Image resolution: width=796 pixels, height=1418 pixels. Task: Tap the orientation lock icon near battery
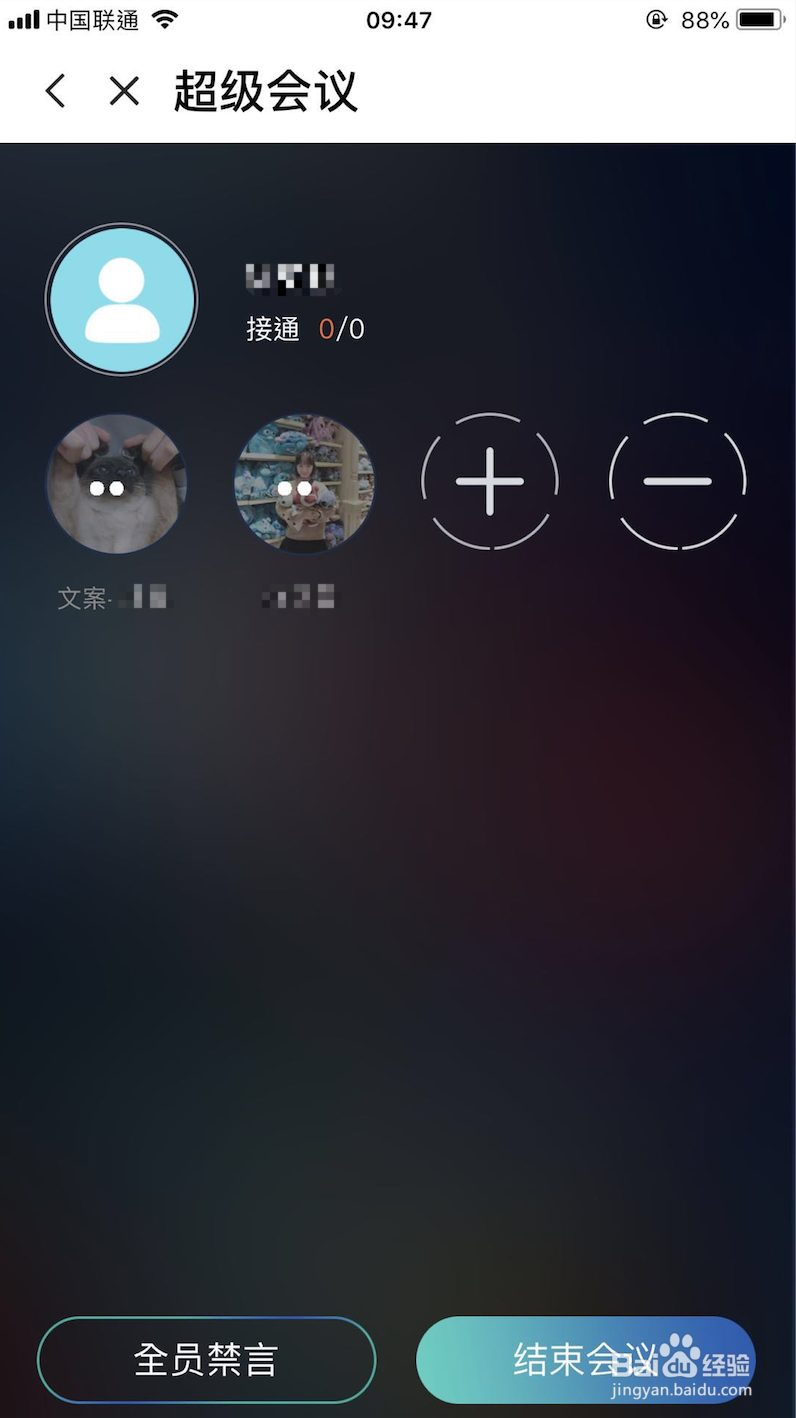[656, 18]
